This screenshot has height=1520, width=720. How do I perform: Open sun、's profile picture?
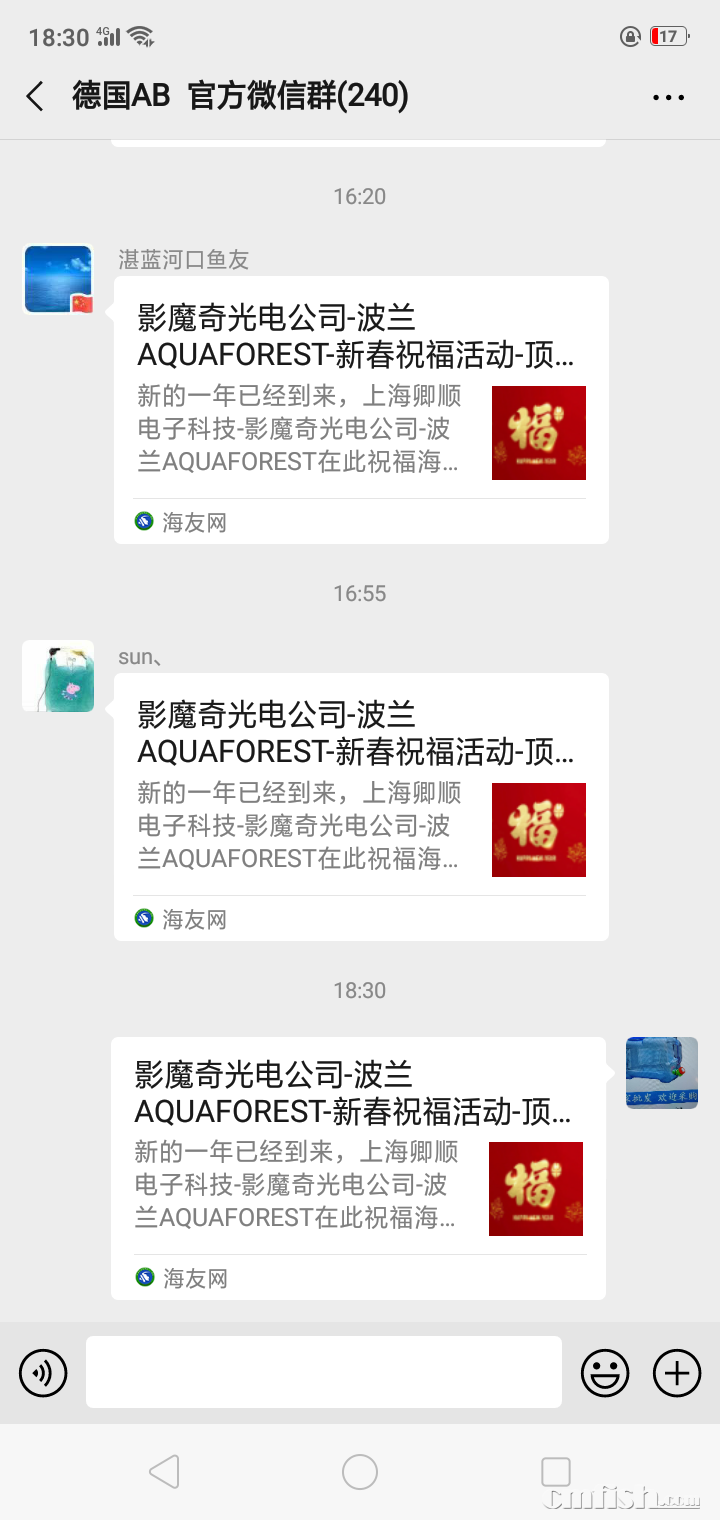tap(57, 676)
